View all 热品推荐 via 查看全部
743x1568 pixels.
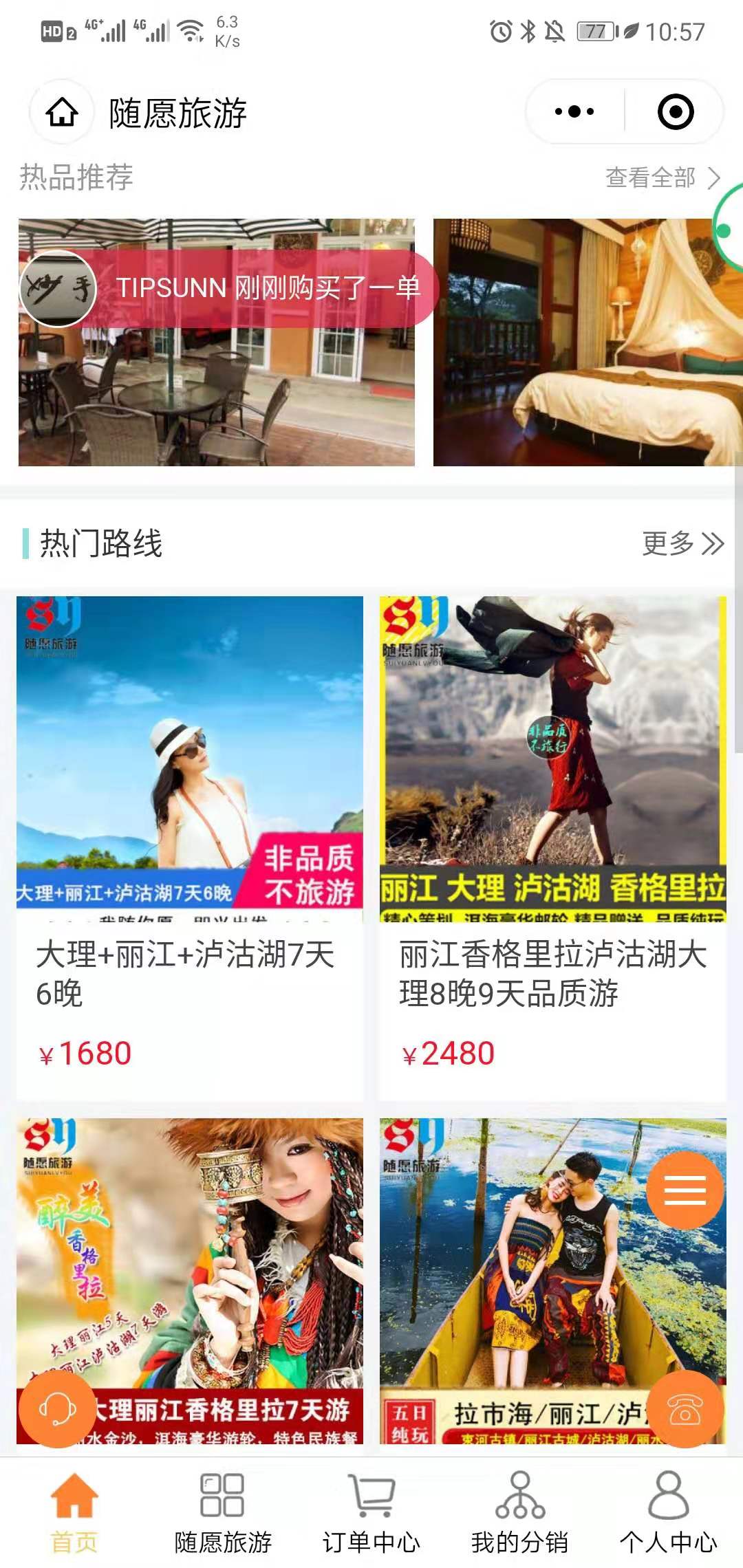[663, 178]
